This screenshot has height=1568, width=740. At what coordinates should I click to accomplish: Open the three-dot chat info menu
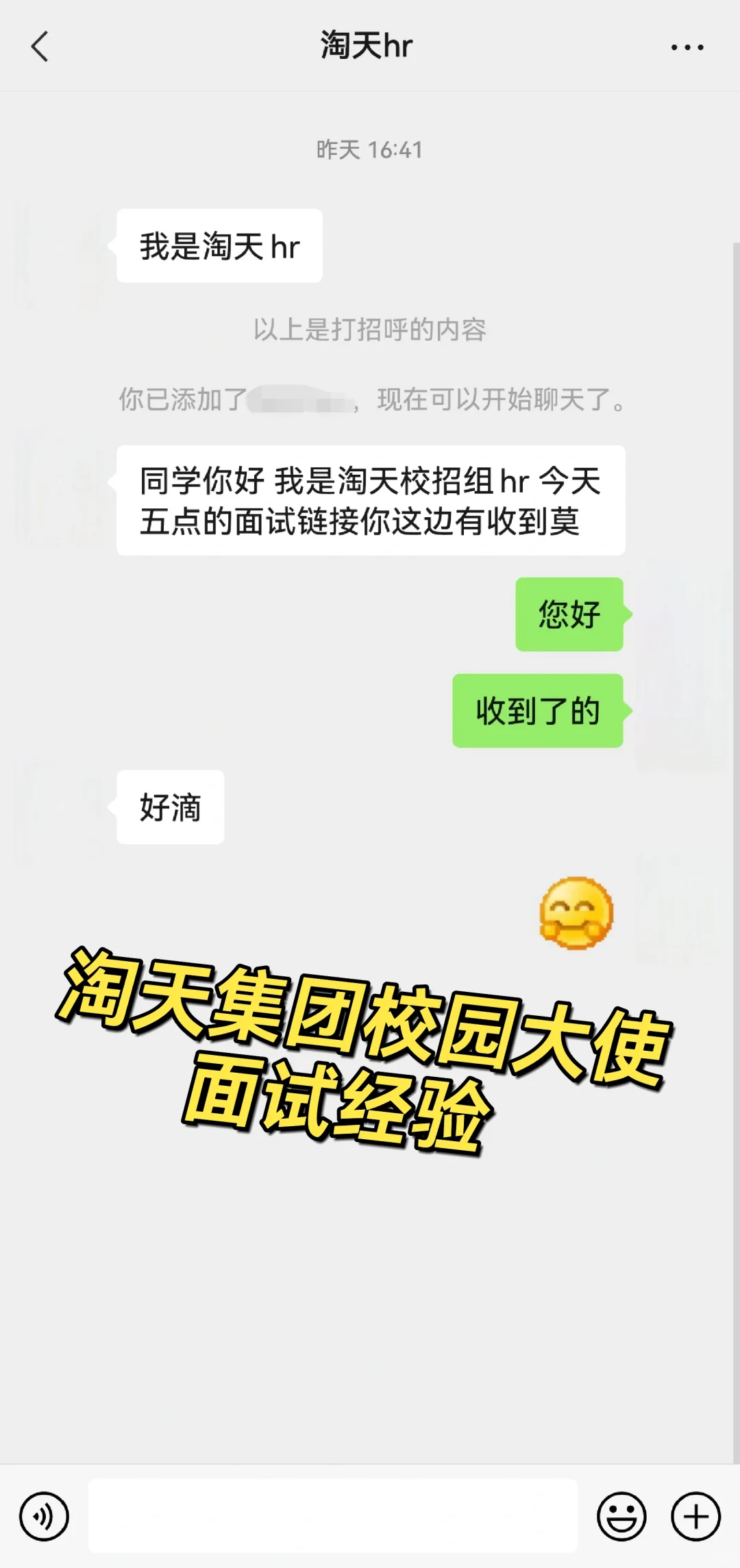(687, 47)
